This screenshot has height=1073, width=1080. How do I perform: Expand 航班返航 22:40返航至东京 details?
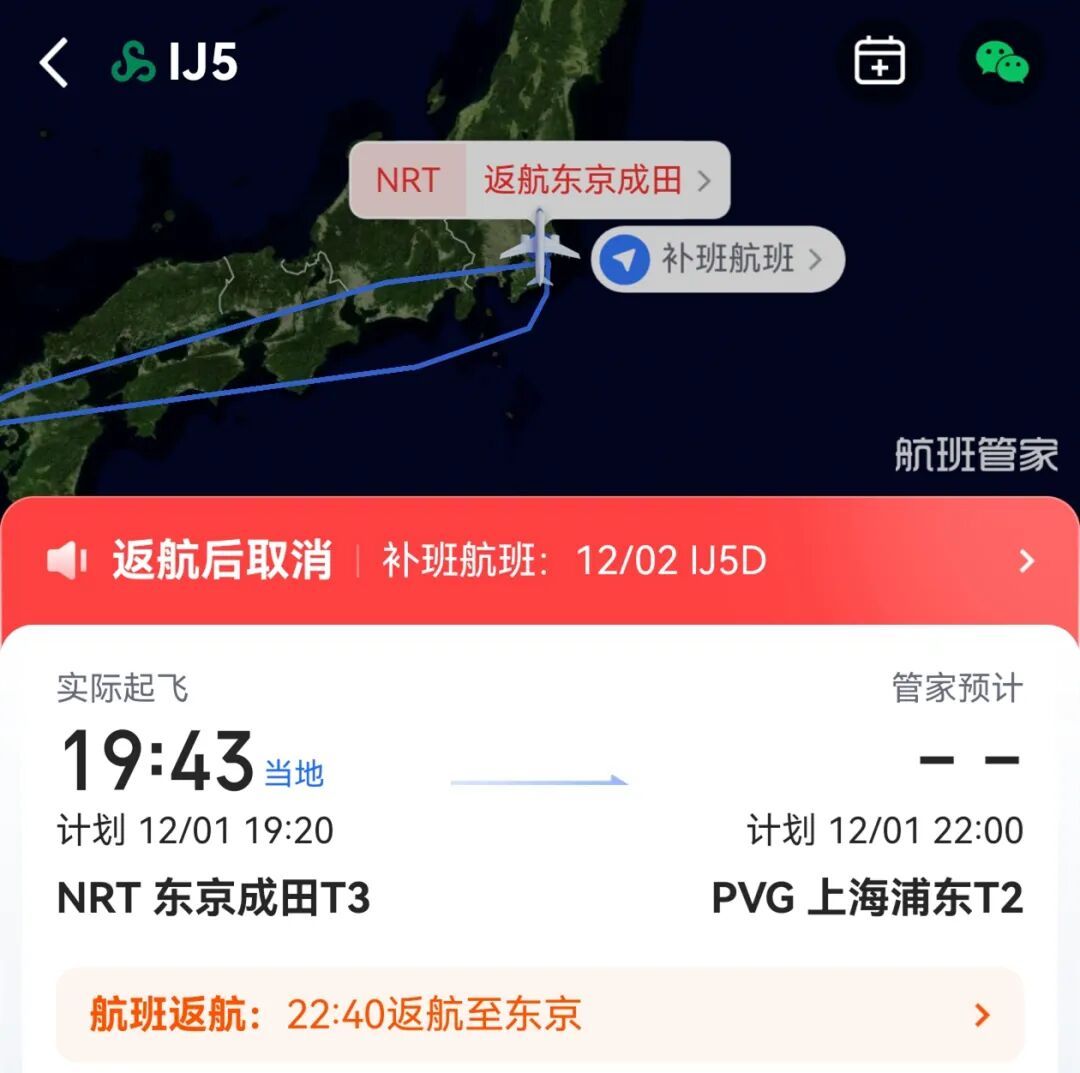click(540, 1015)
